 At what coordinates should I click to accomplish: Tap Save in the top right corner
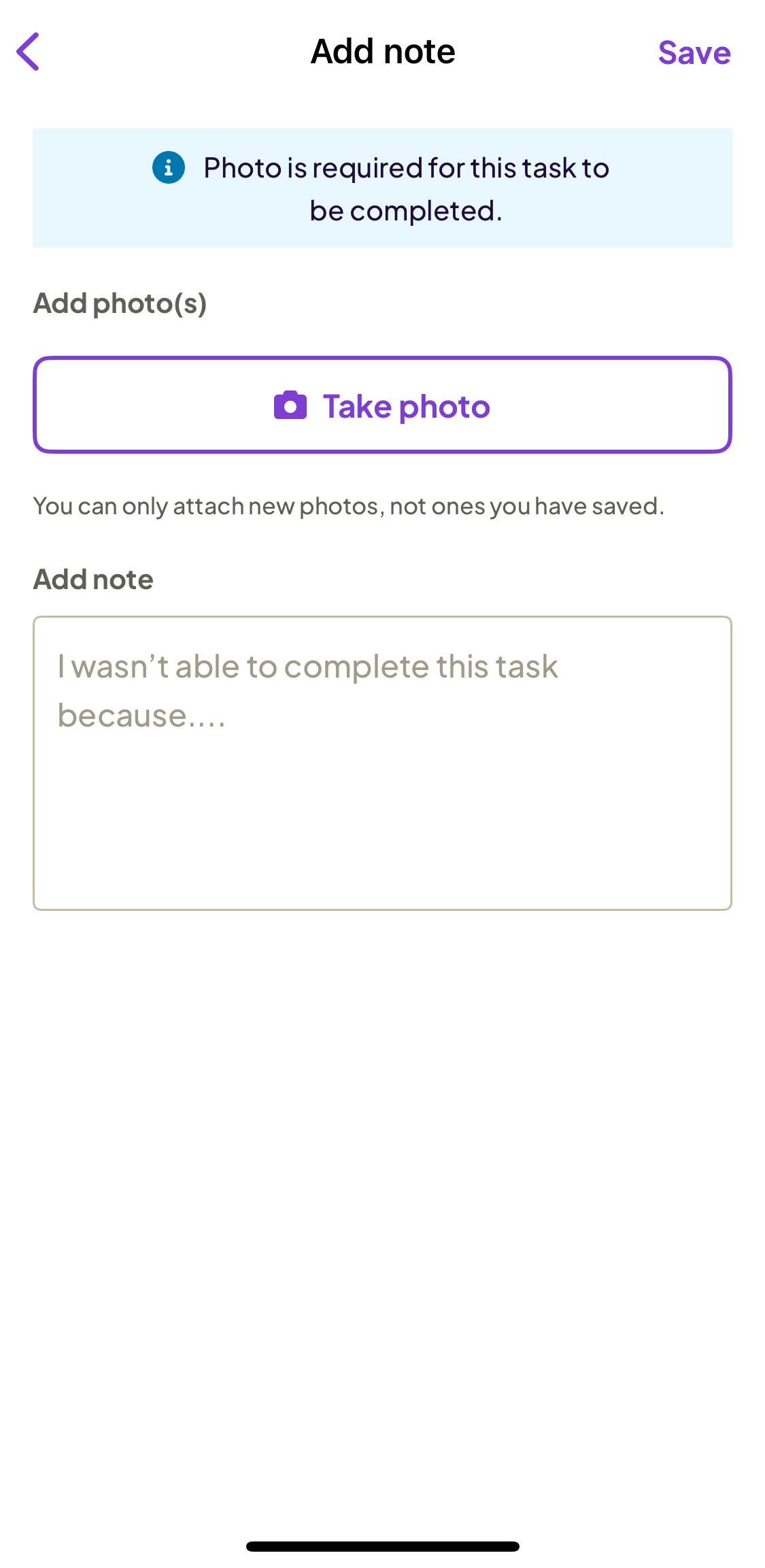(x=694, y=52)
